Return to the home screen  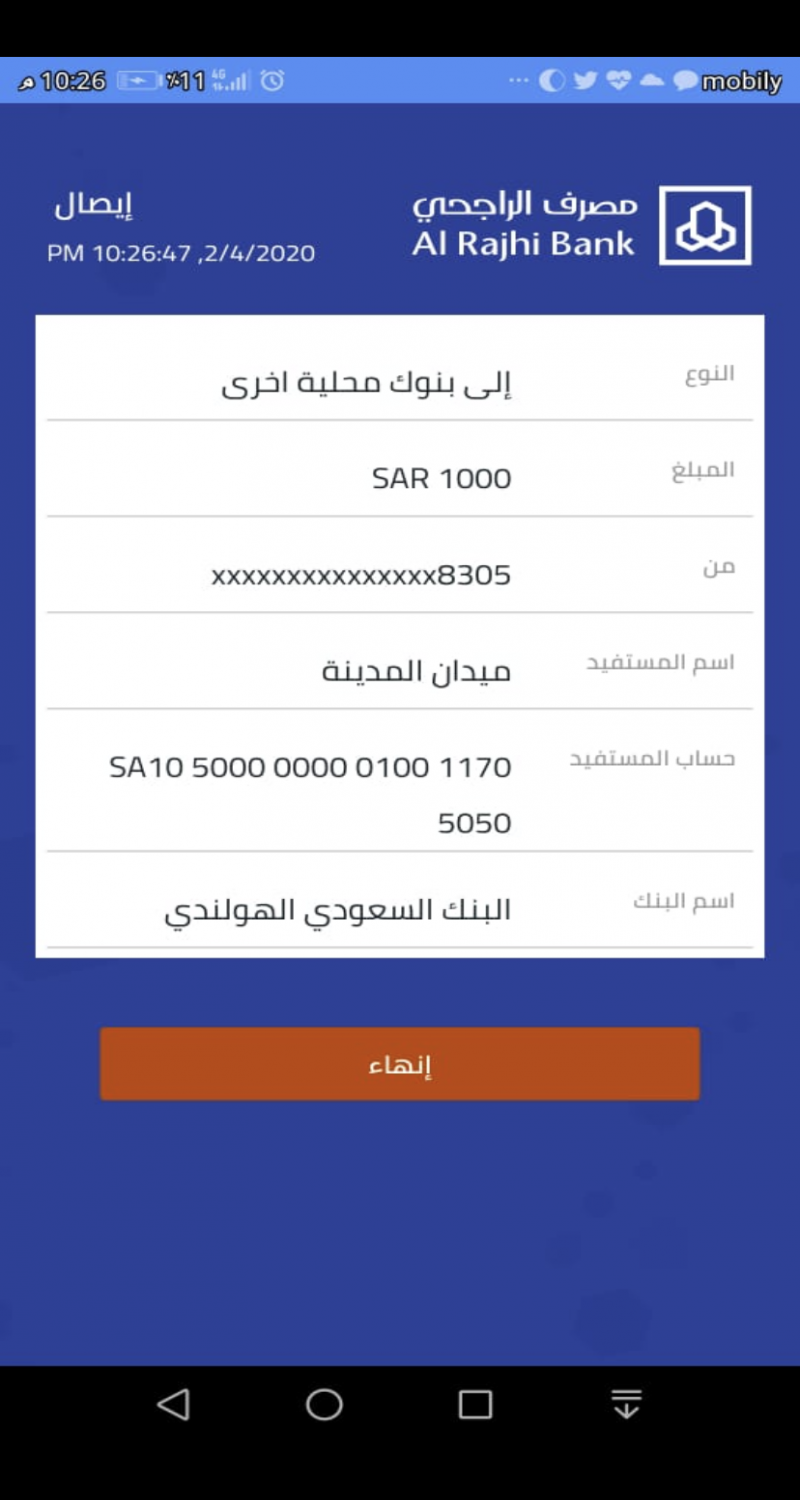tap(324, 1404)
